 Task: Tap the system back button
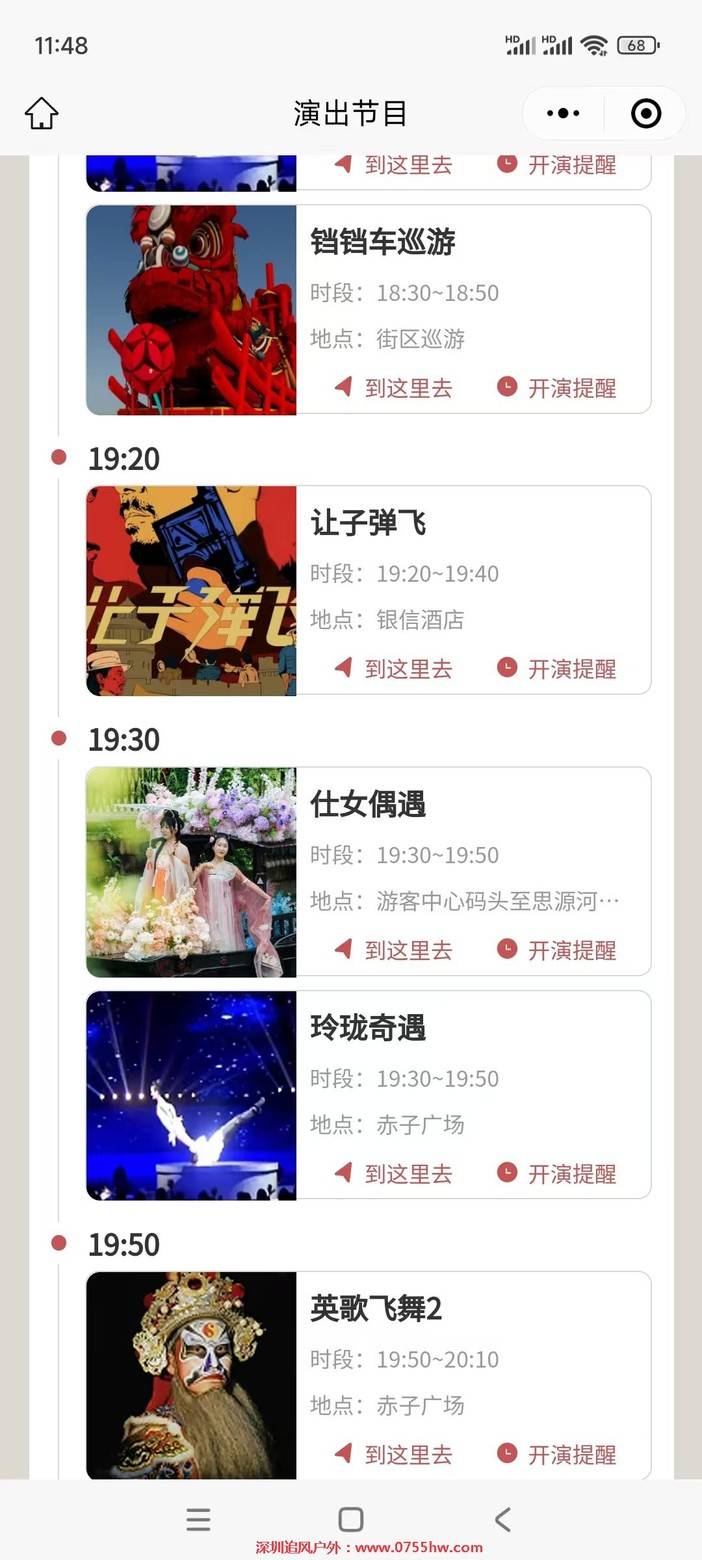pyautogui.click(x=502, y=1520)
